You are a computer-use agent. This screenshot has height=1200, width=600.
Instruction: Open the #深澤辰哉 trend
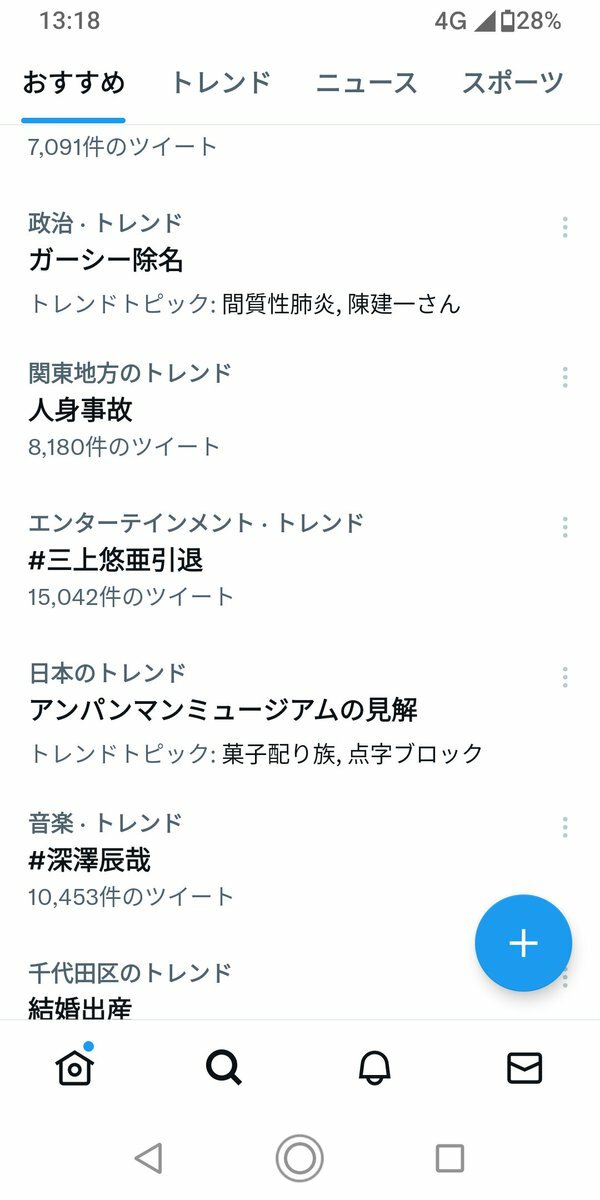click(x=300, y=860)
